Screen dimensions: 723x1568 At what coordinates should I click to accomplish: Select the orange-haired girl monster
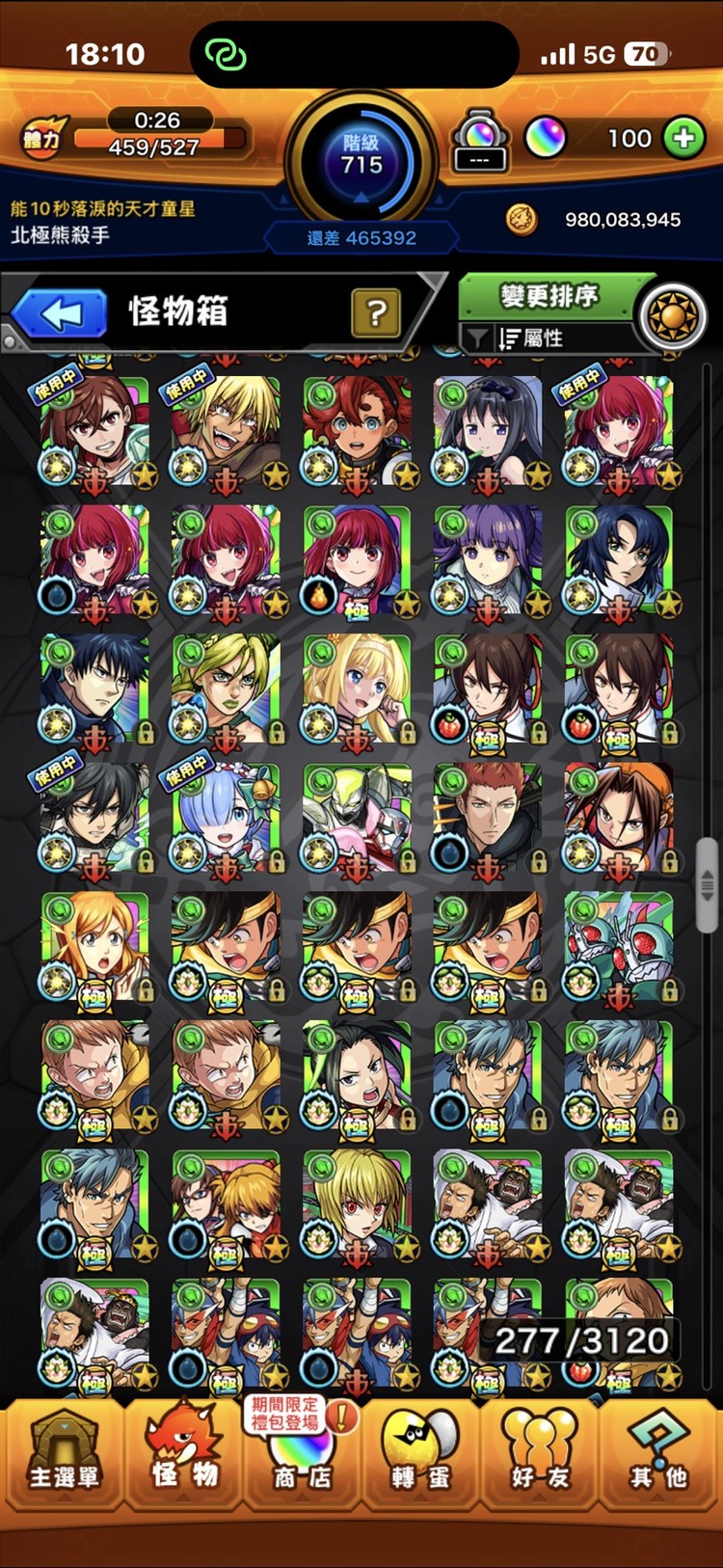point(95,947)
